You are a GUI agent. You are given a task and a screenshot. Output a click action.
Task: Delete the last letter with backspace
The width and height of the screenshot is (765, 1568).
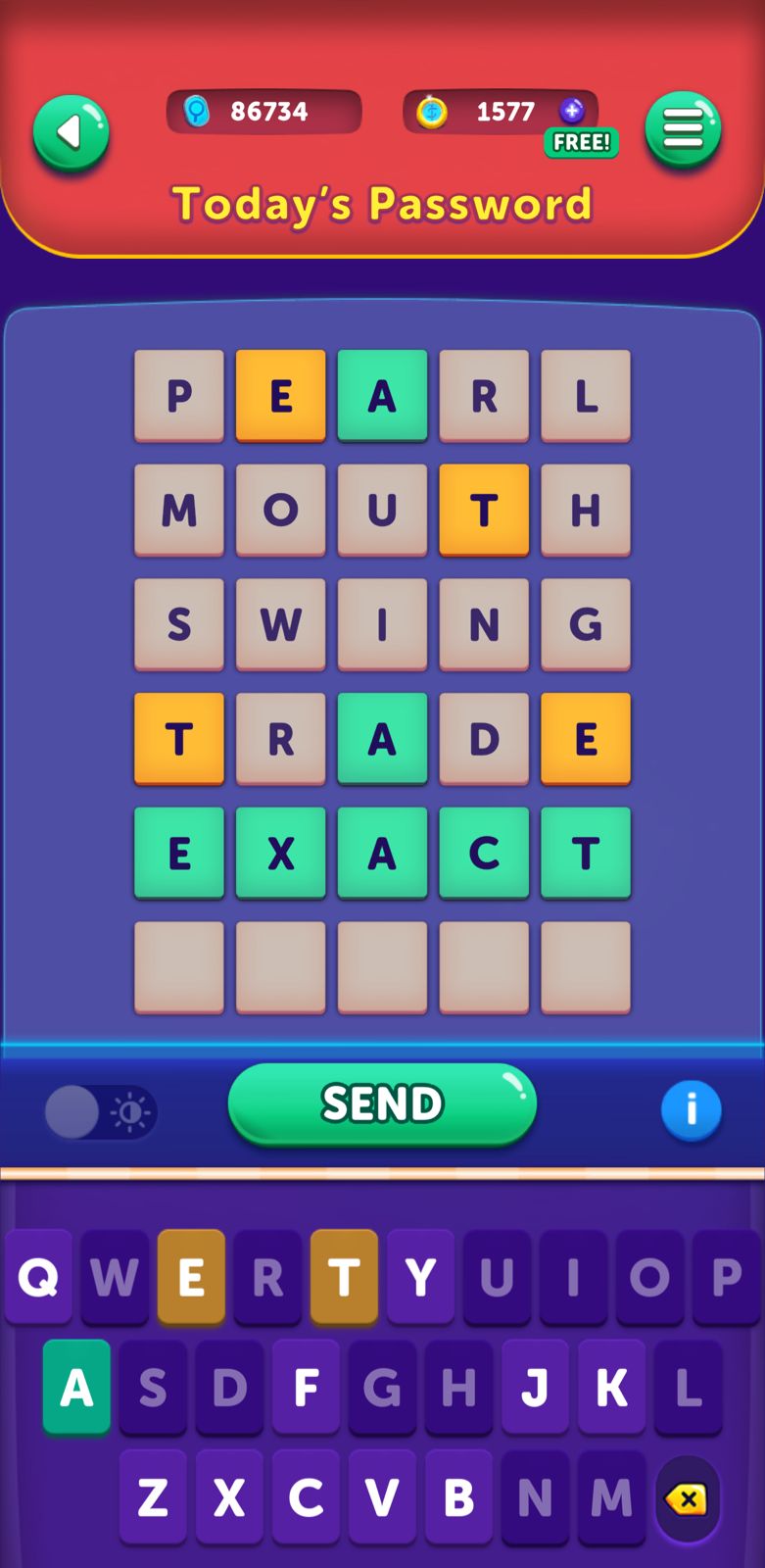click(x=687, y=1498)
